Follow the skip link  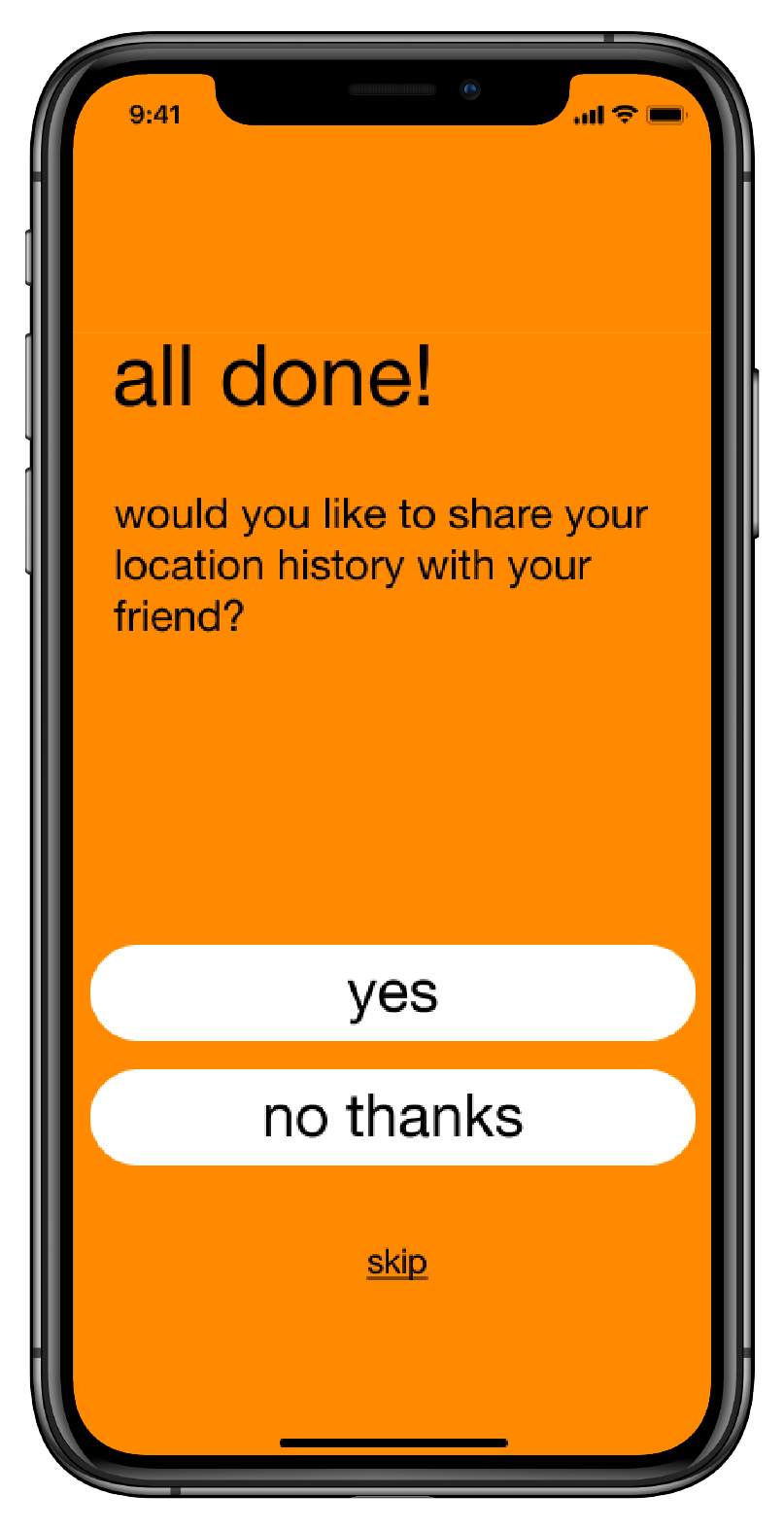[396, 1263]
